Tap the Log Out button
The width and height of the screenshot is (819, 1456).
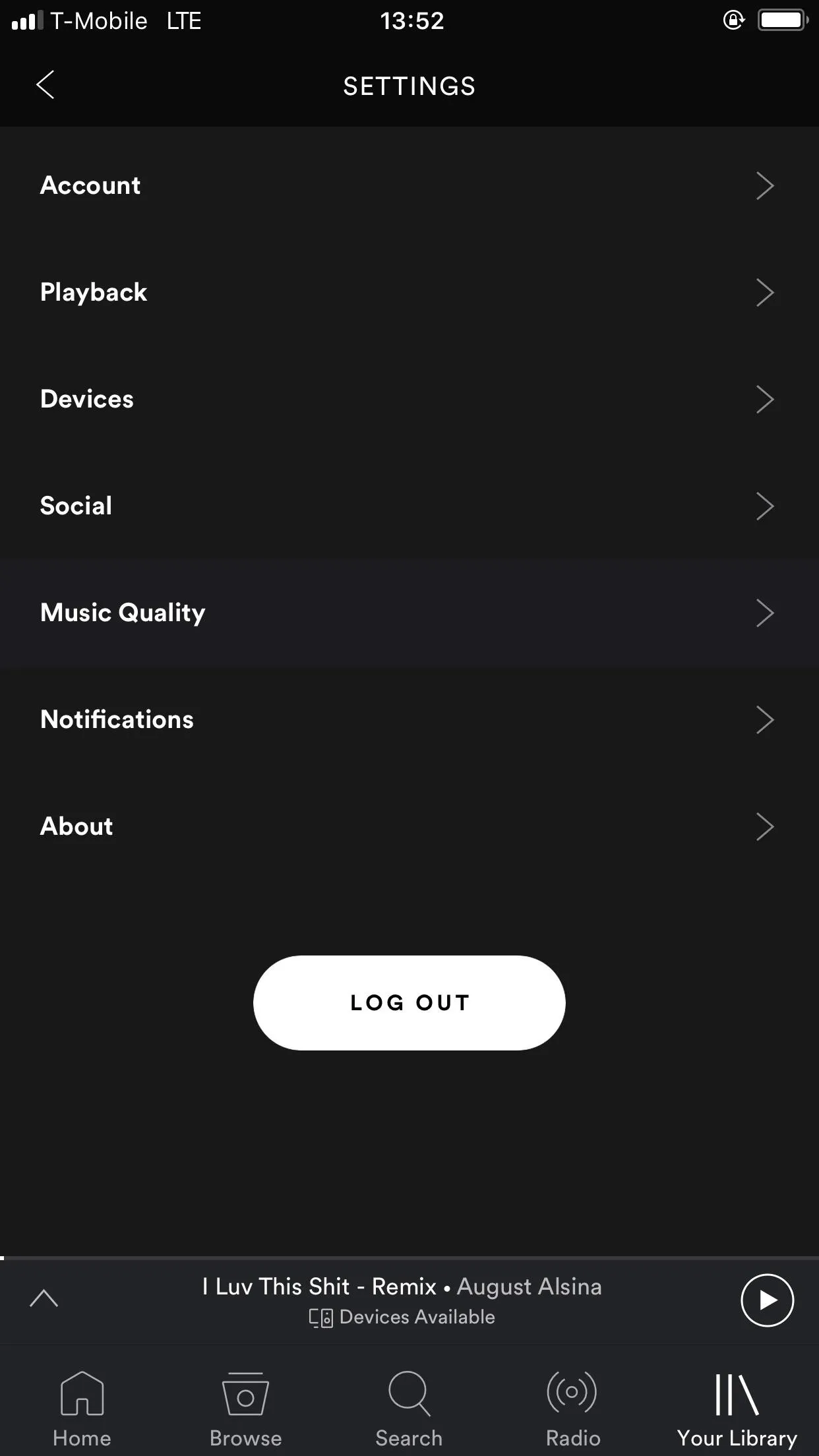[409, 1002]
